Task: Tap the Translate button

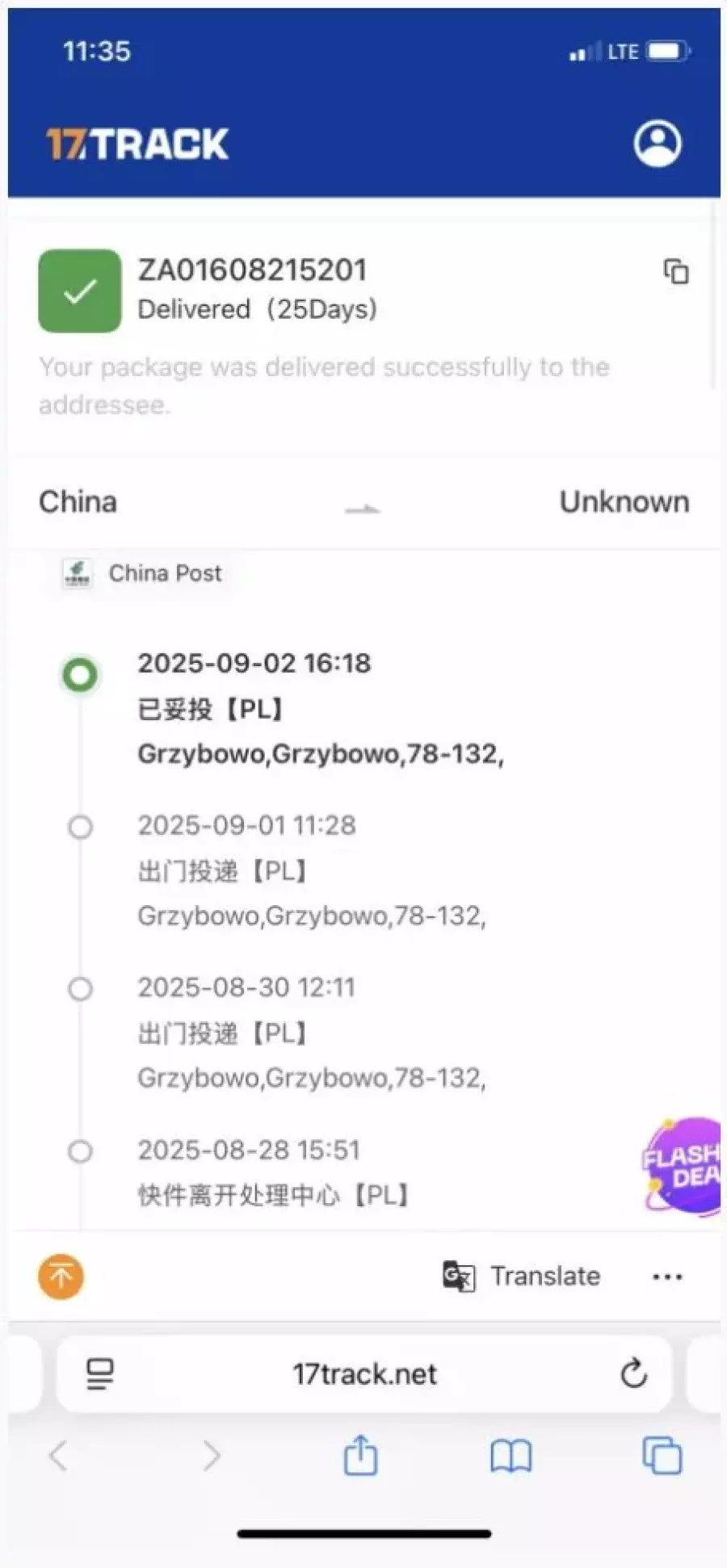Action: [x=523, y=1276]
